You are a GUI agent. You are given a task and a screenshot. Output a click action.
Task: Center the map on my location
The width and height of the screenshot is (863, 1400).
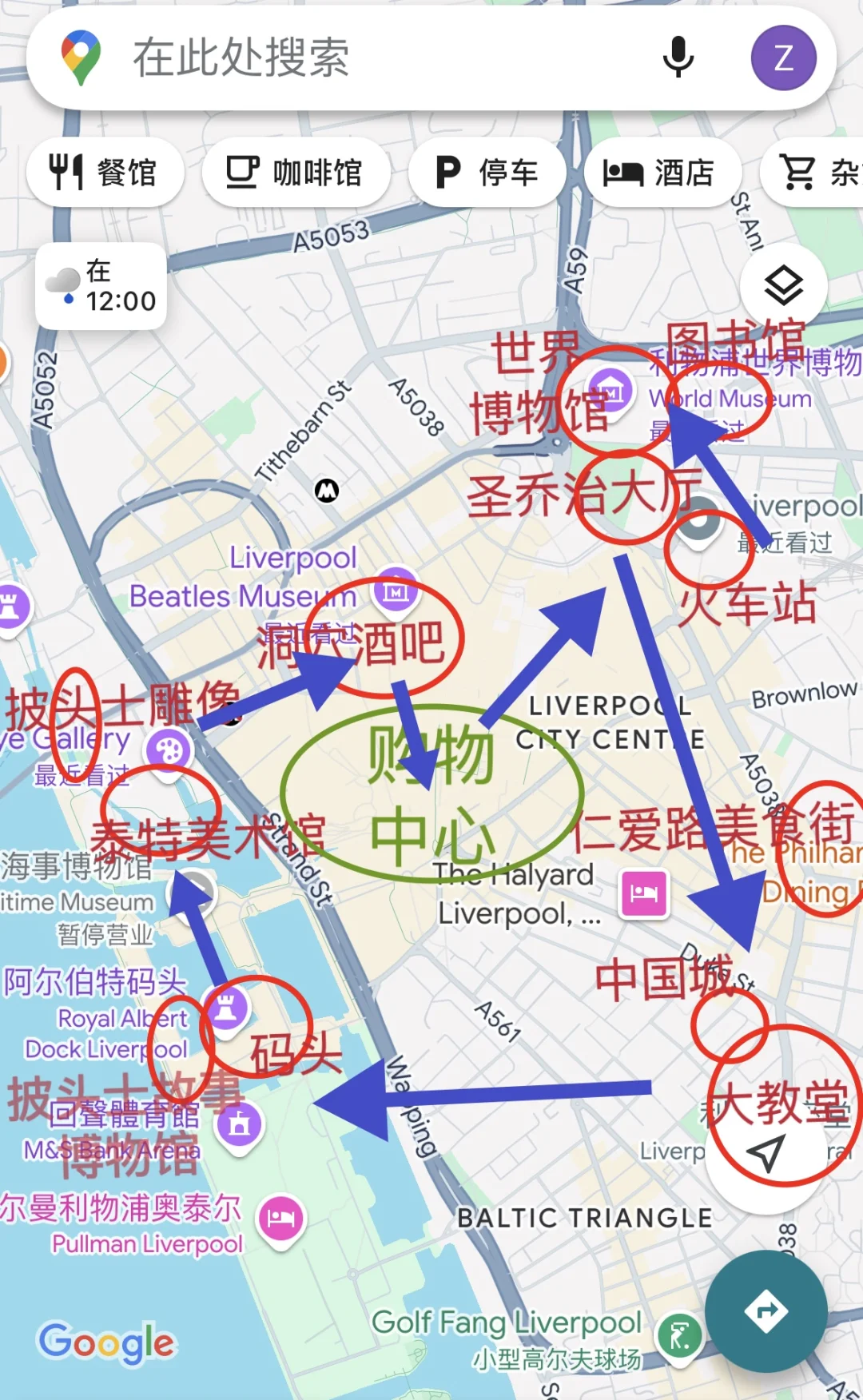[x=765, y=1153]
